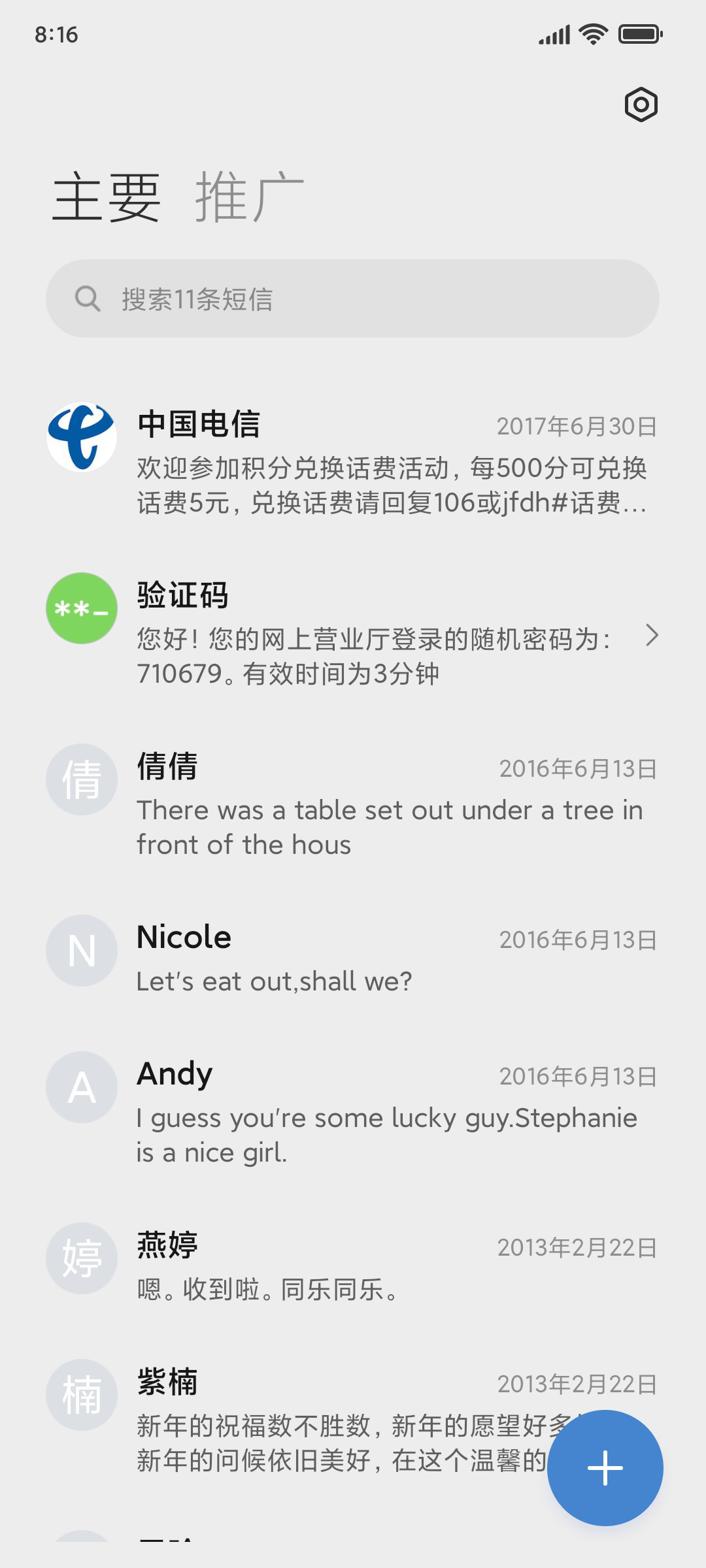Switch to the 推广 tab
This screenshot has width=706, height=1568.
pyautogui.click(x=250, y=197)
